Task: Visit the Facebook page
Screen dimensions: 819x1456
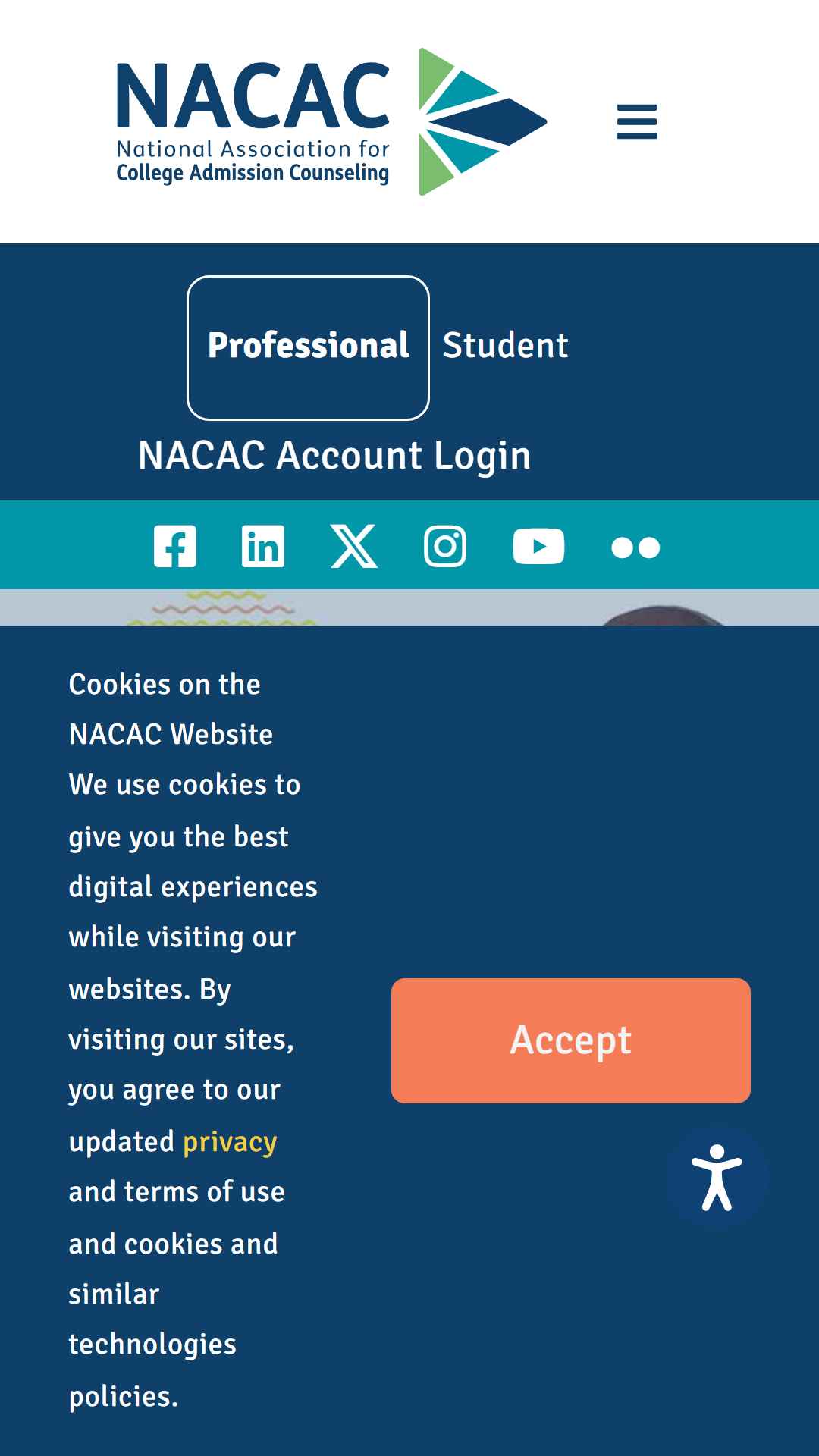Action: click(175, 546)
